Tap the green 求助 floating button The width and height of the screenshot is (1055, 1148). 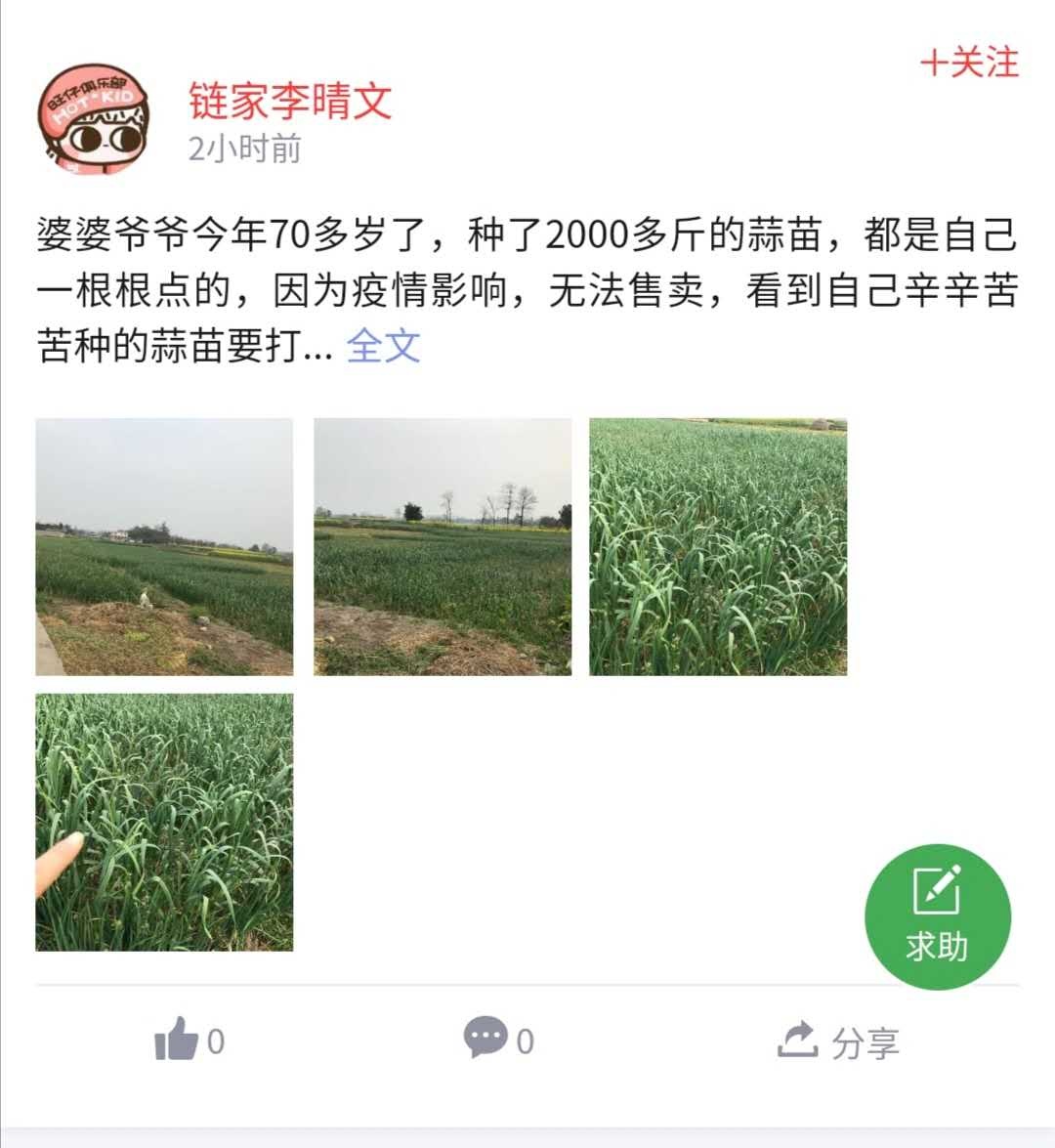pyautogui.click(x=937, y=916)
